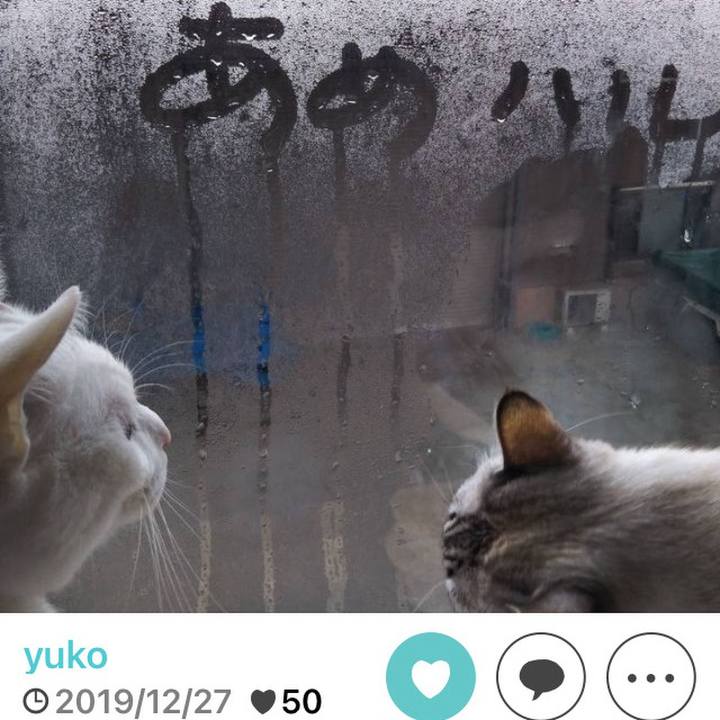View the cats photo full screen
720x720 pixels.
[x=360, y=306]
